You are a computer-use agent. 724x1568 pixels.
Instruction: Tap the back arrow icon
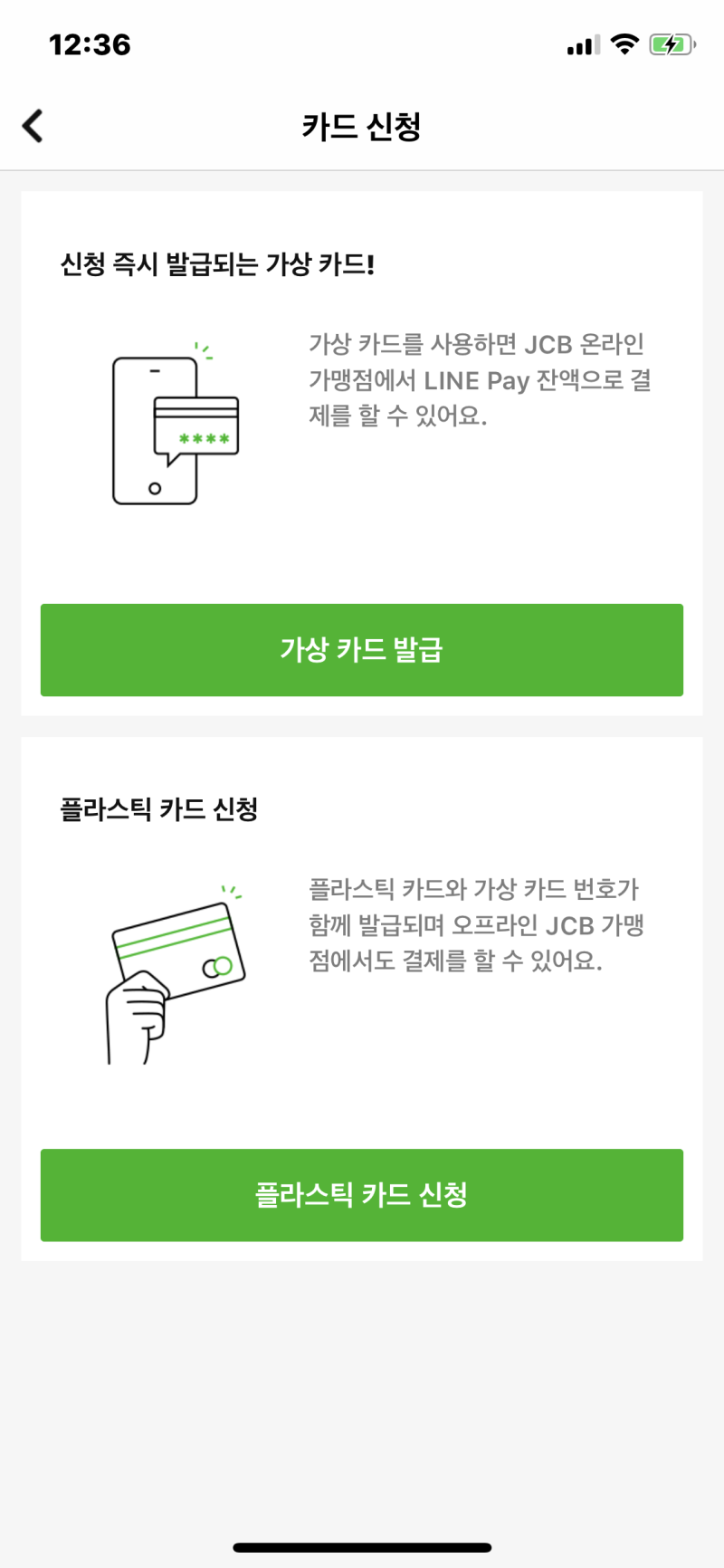point(33,126)
